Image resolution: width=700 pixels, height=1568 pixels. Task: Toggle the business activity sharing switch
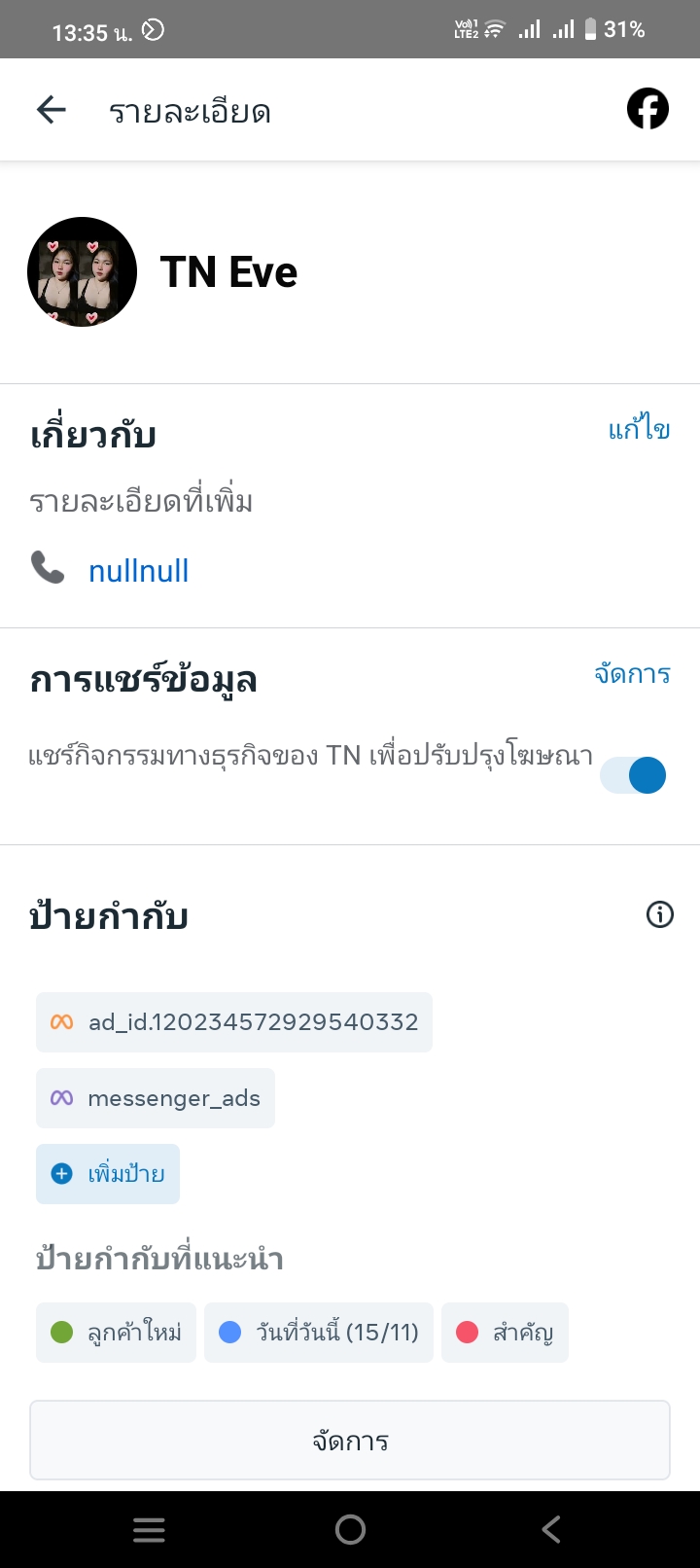pos(634,775)
